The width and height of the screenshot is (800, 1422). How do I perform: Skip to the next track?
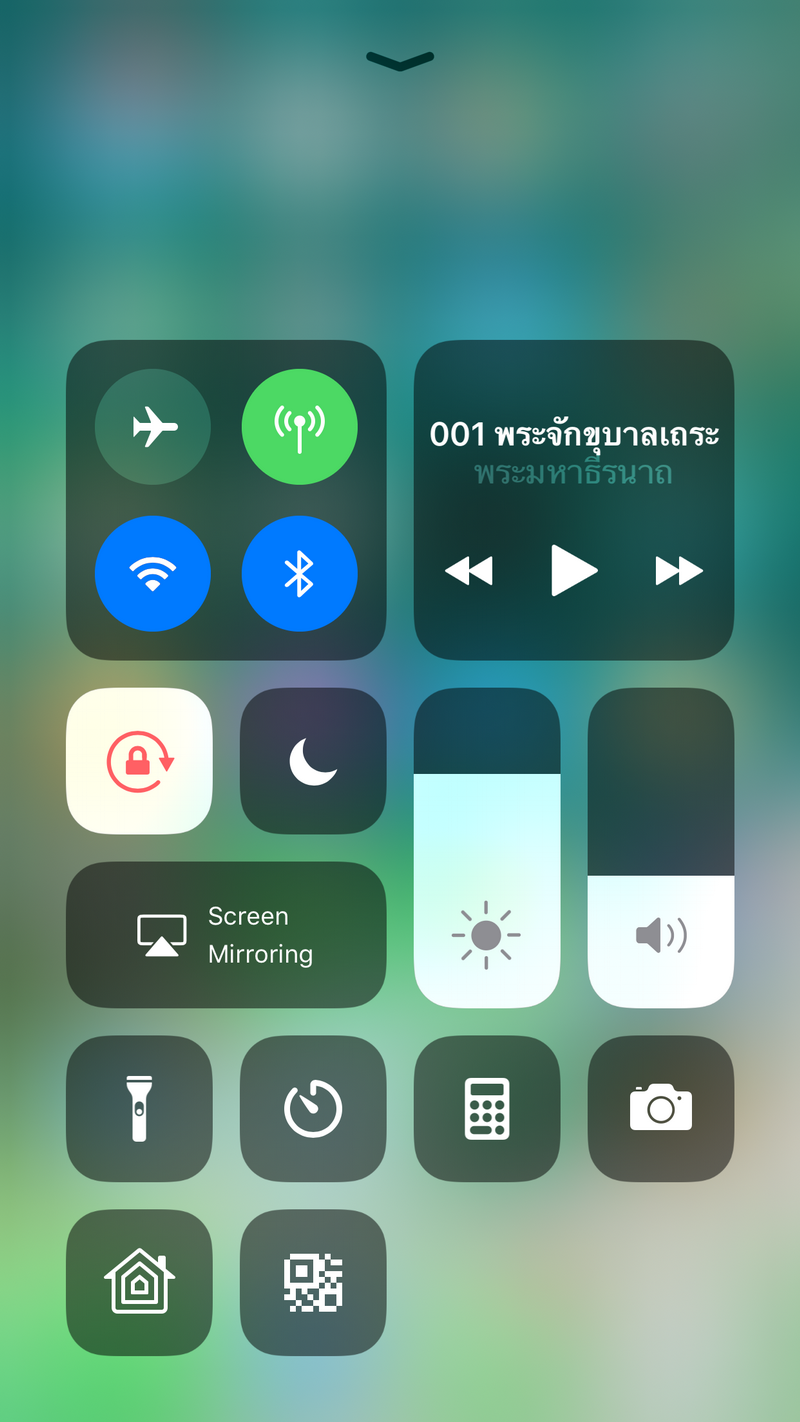click(679, 571)
